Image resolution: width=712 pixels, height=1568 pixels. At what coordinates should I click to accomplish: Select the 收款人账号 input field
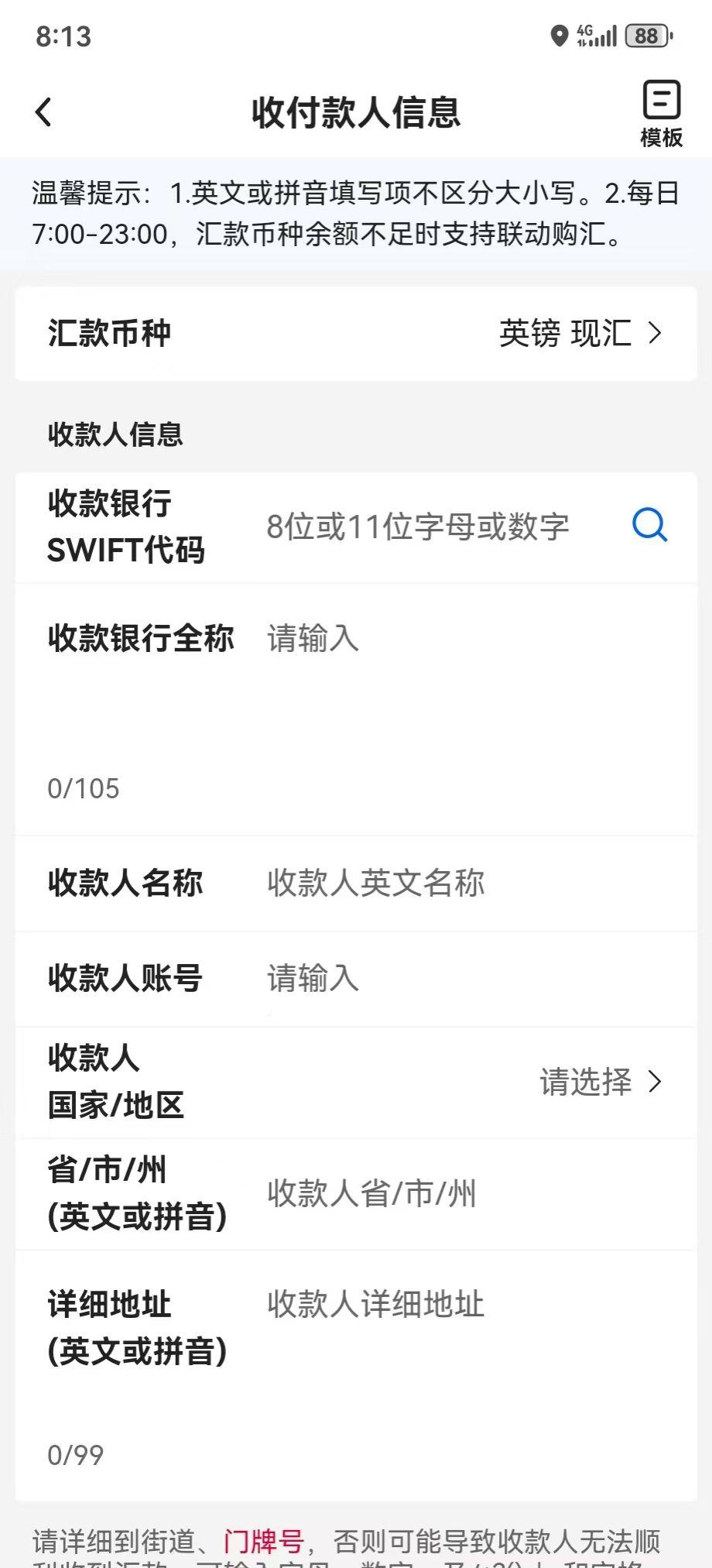point(464,979)
